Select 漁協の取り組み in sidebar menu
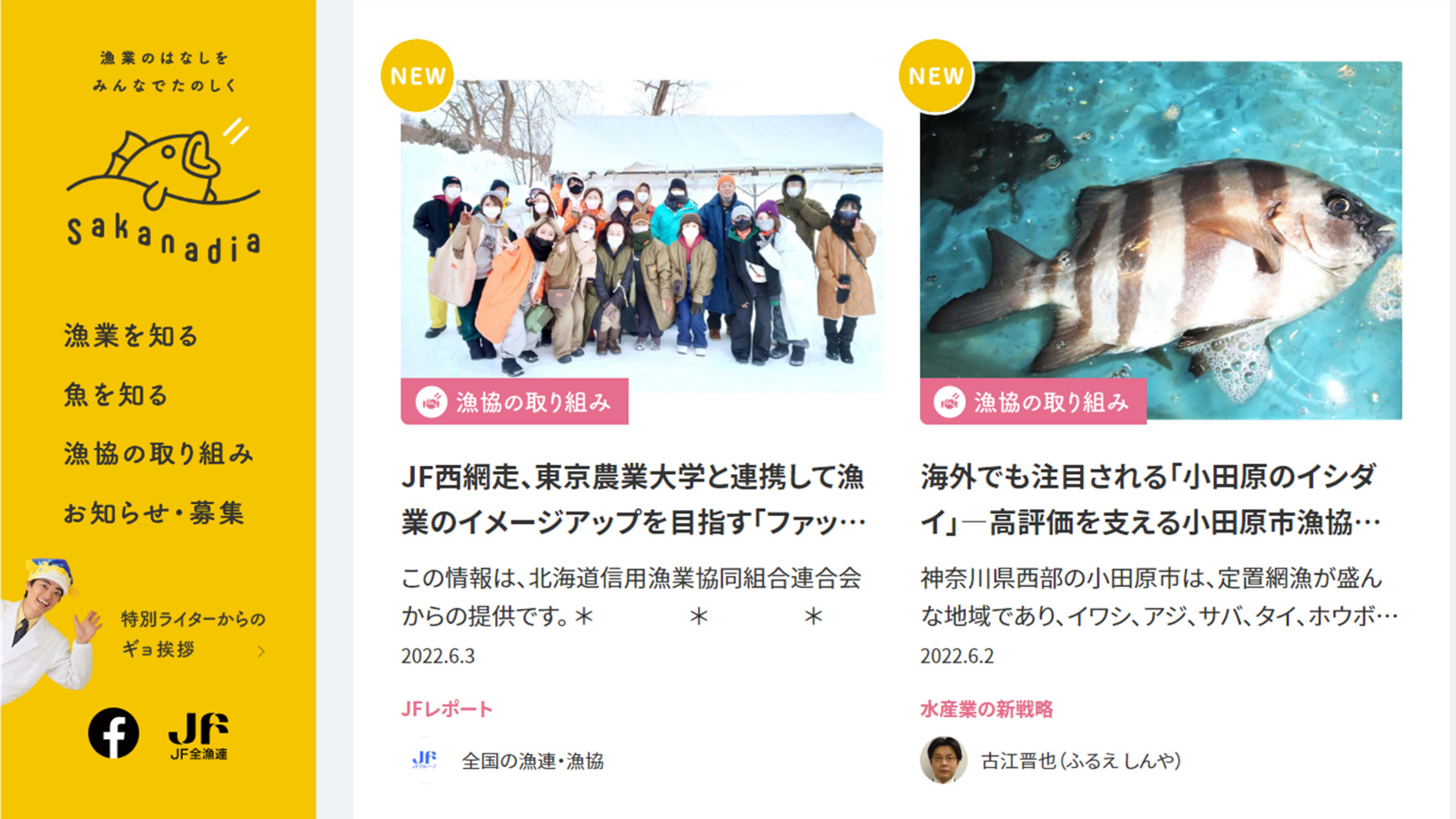 click(158, 454)
